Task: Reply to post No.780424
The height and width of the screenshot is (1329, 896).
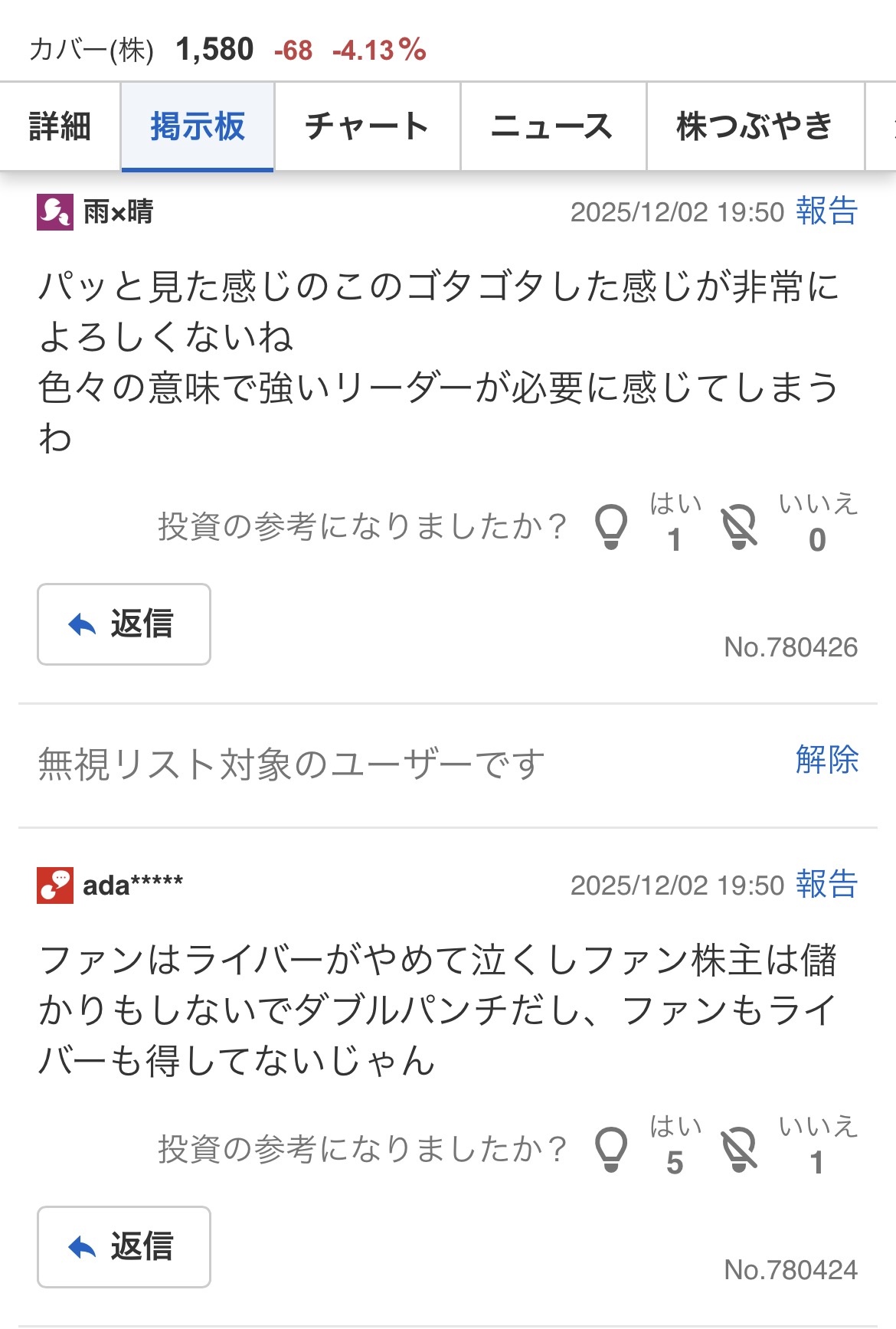Action: coord(124,1247)
